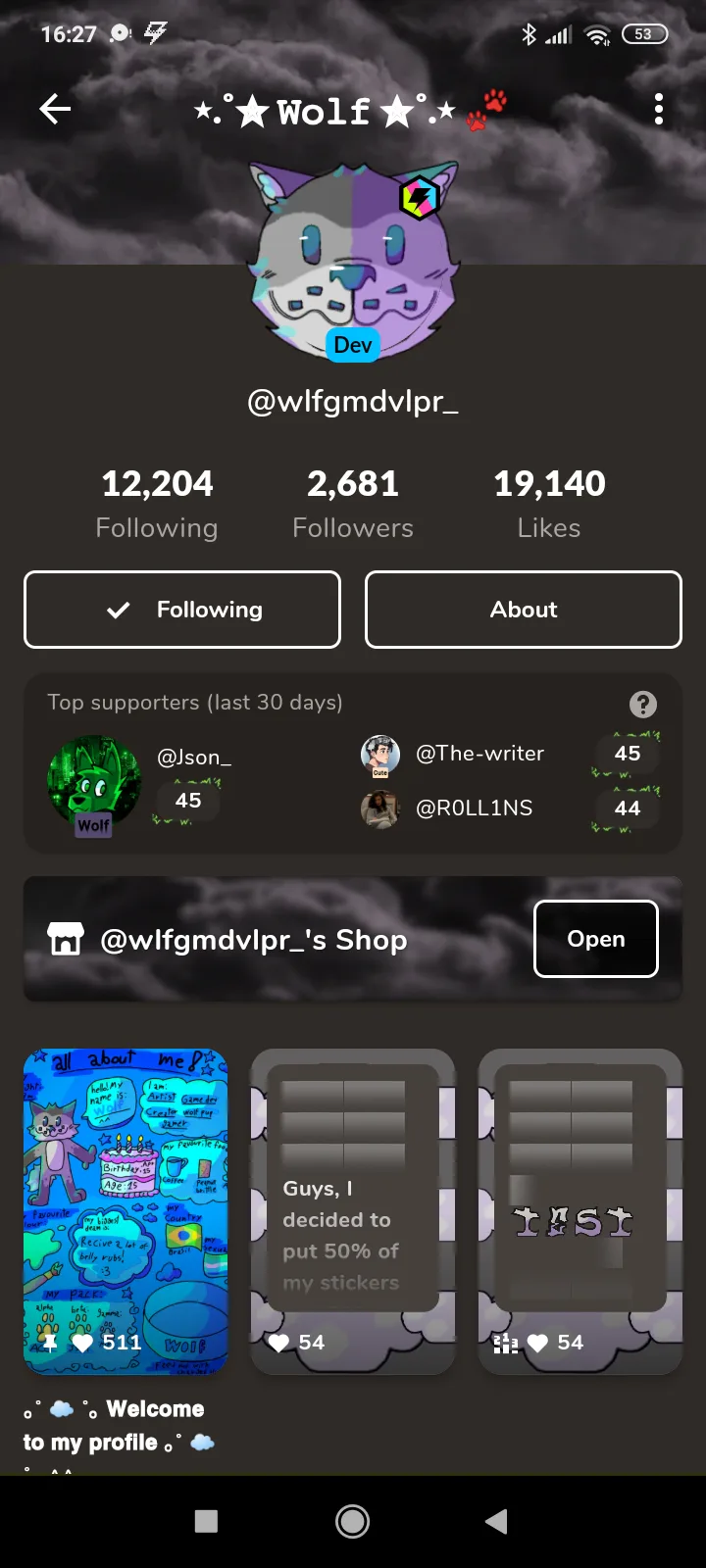This screenshot has width=706, height=1568.
Task: Open @wlfgmdvlpr_'s Shop
Action: (x=595, y=939)
